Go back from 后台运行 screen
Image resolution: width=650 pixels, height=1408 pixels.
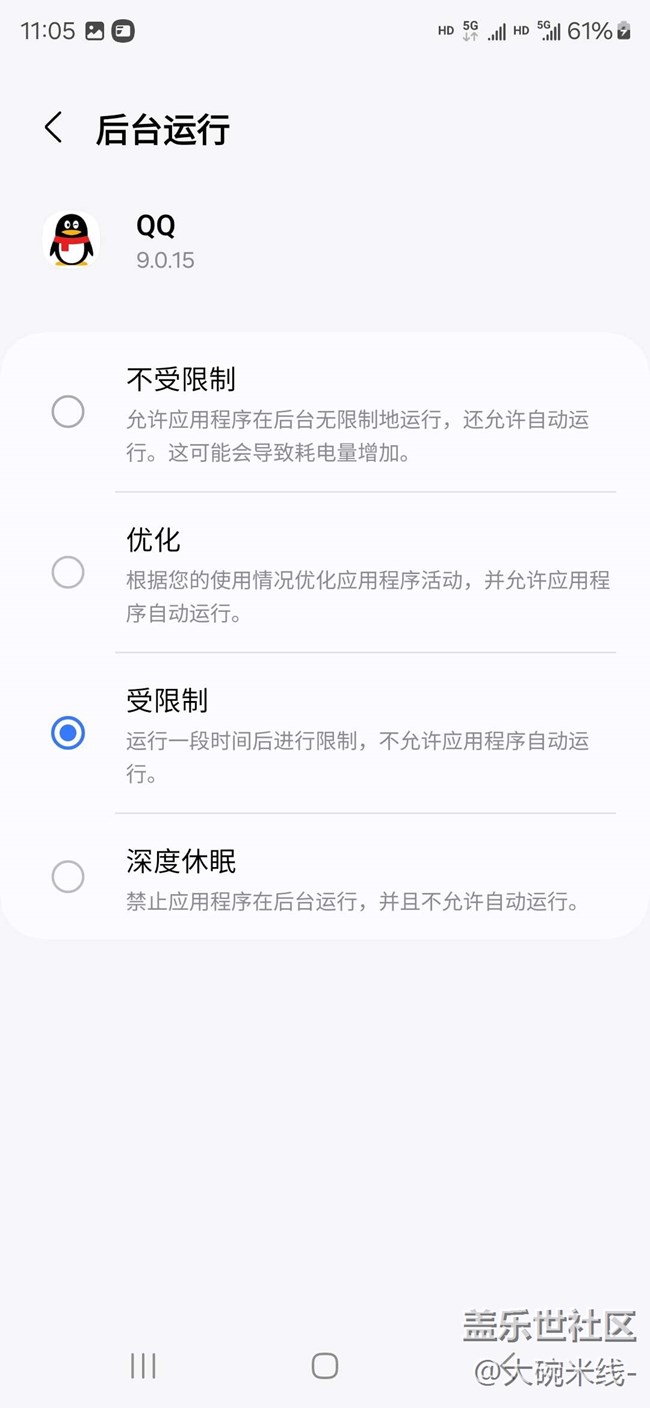(x=54, y=128)
